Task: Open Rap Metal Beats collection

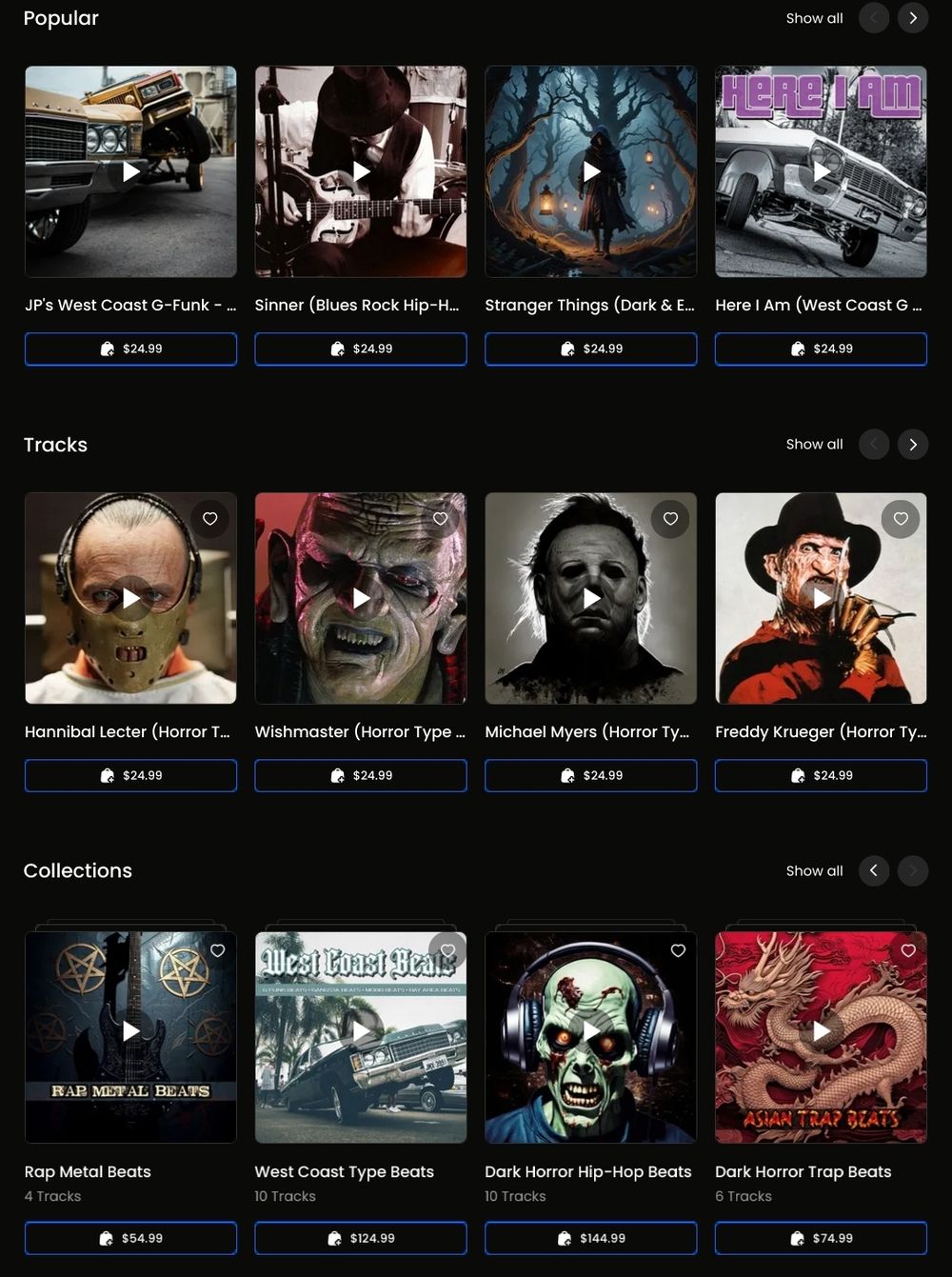Action: [88, 1171]
